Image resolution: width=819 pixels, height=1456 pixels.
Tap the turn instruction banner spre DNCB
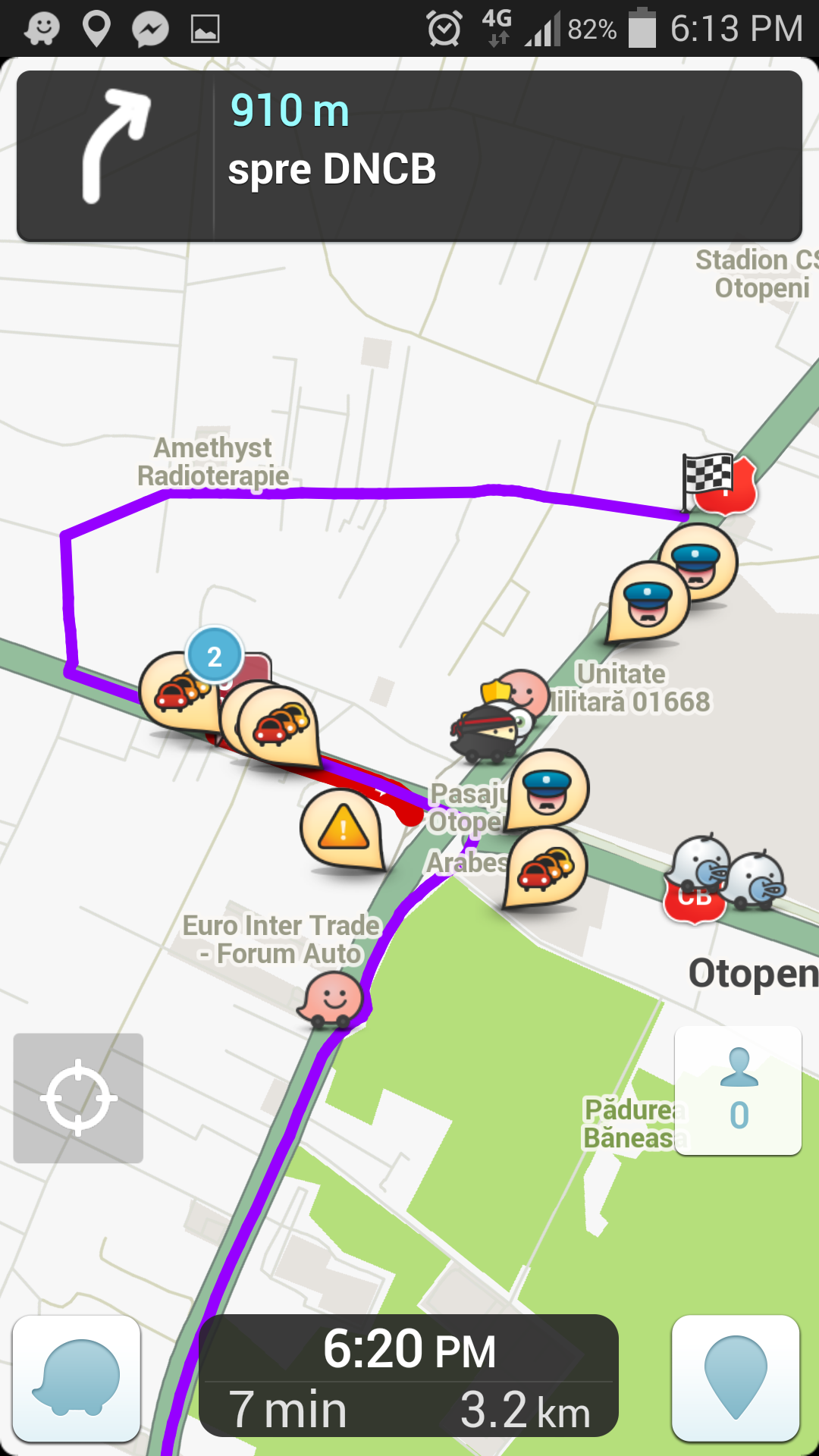(409, 156)
